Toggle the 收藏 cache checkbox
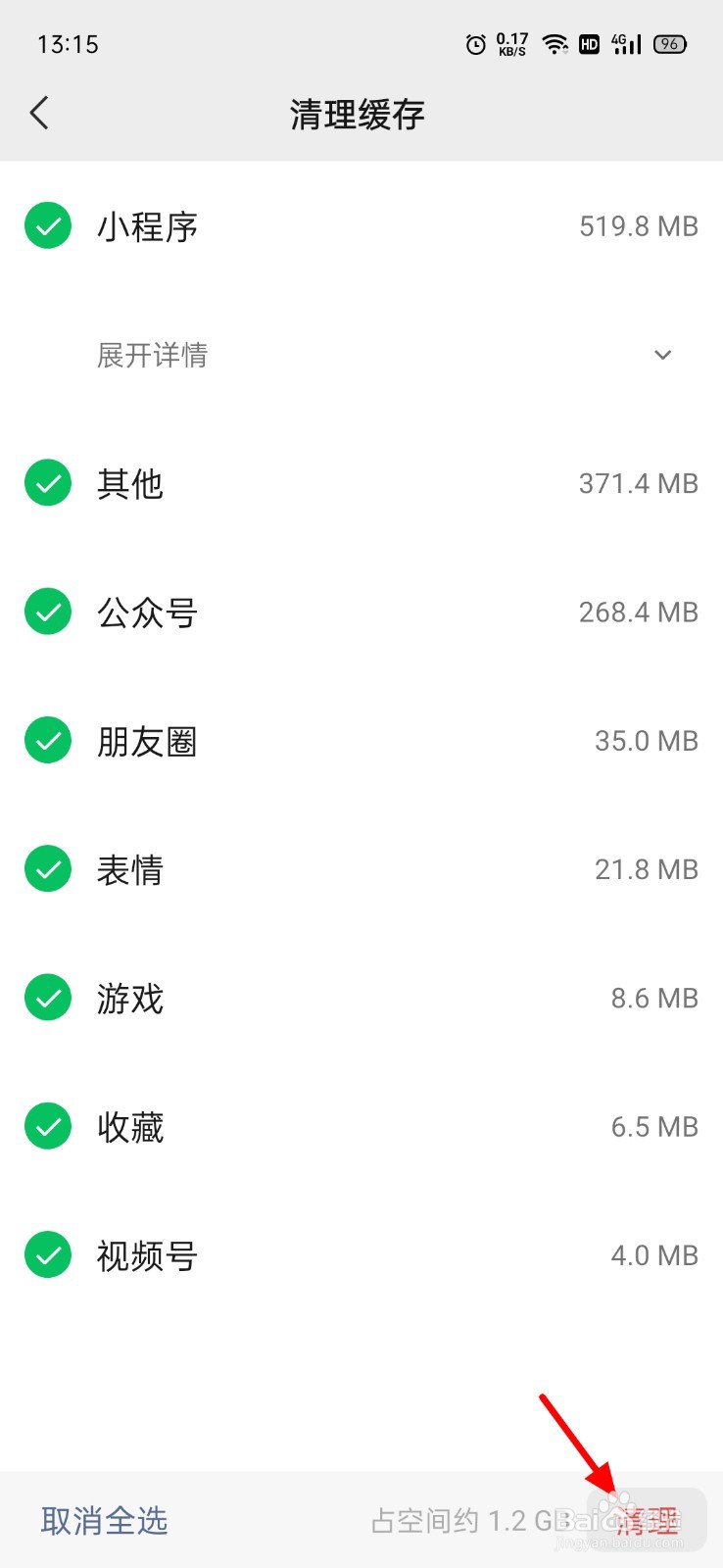Screen dimensions: 723x1568 click(48, 1127)
